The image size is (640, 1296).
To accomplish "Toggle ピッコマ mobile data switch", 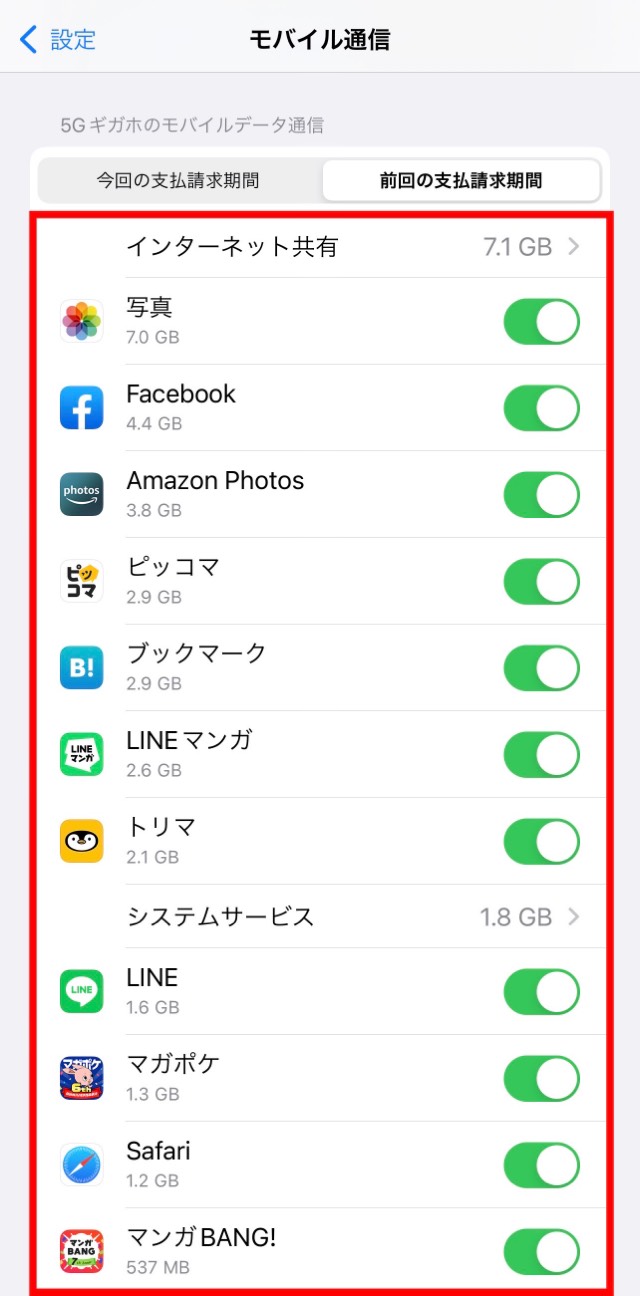I will point(541,582).
